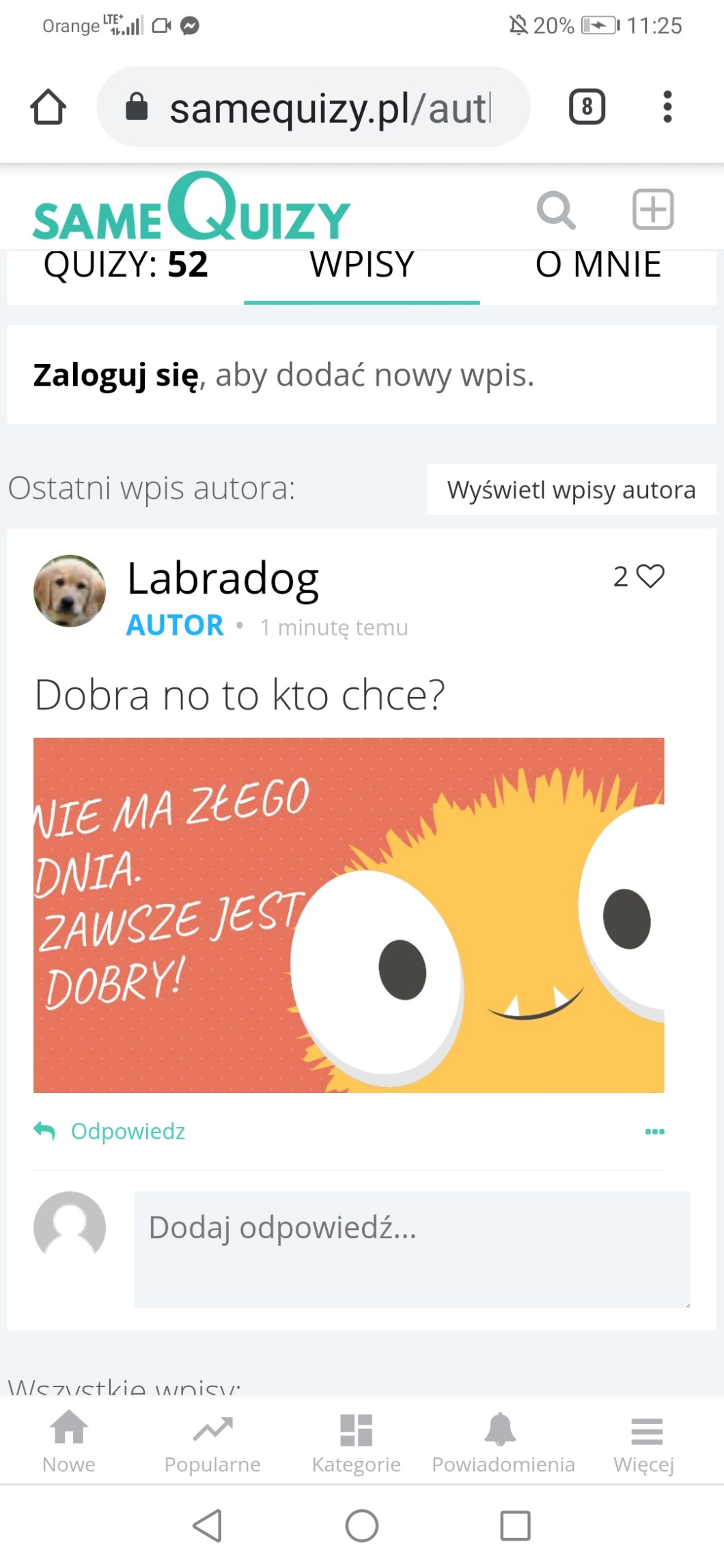The width and height of the screenshot is (724, 1568).
Task: Like Labradog's post with the heart
Action: [650, 576]
